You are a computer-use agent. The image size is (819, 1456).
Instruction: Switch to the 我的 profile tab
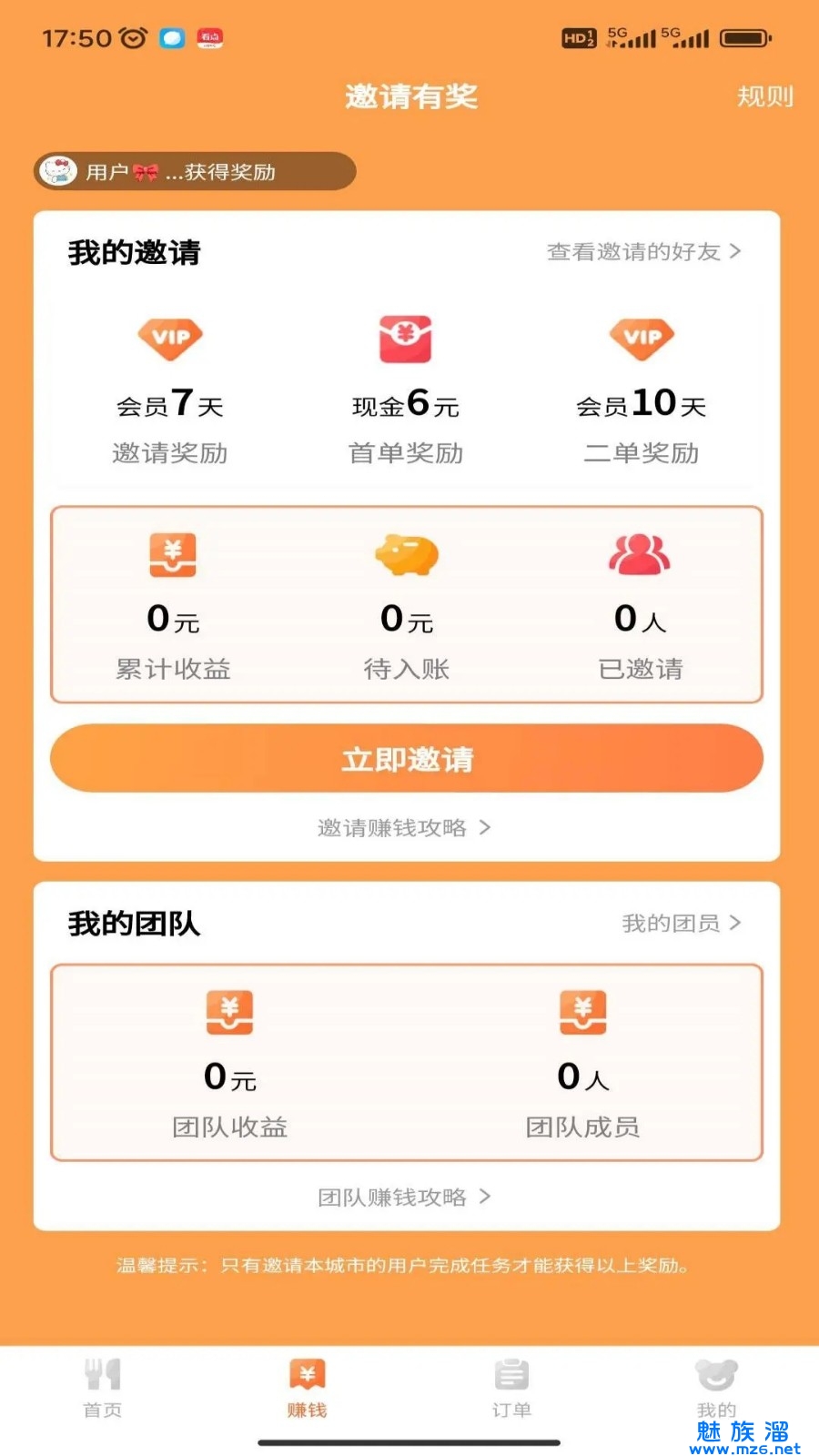716,1388
